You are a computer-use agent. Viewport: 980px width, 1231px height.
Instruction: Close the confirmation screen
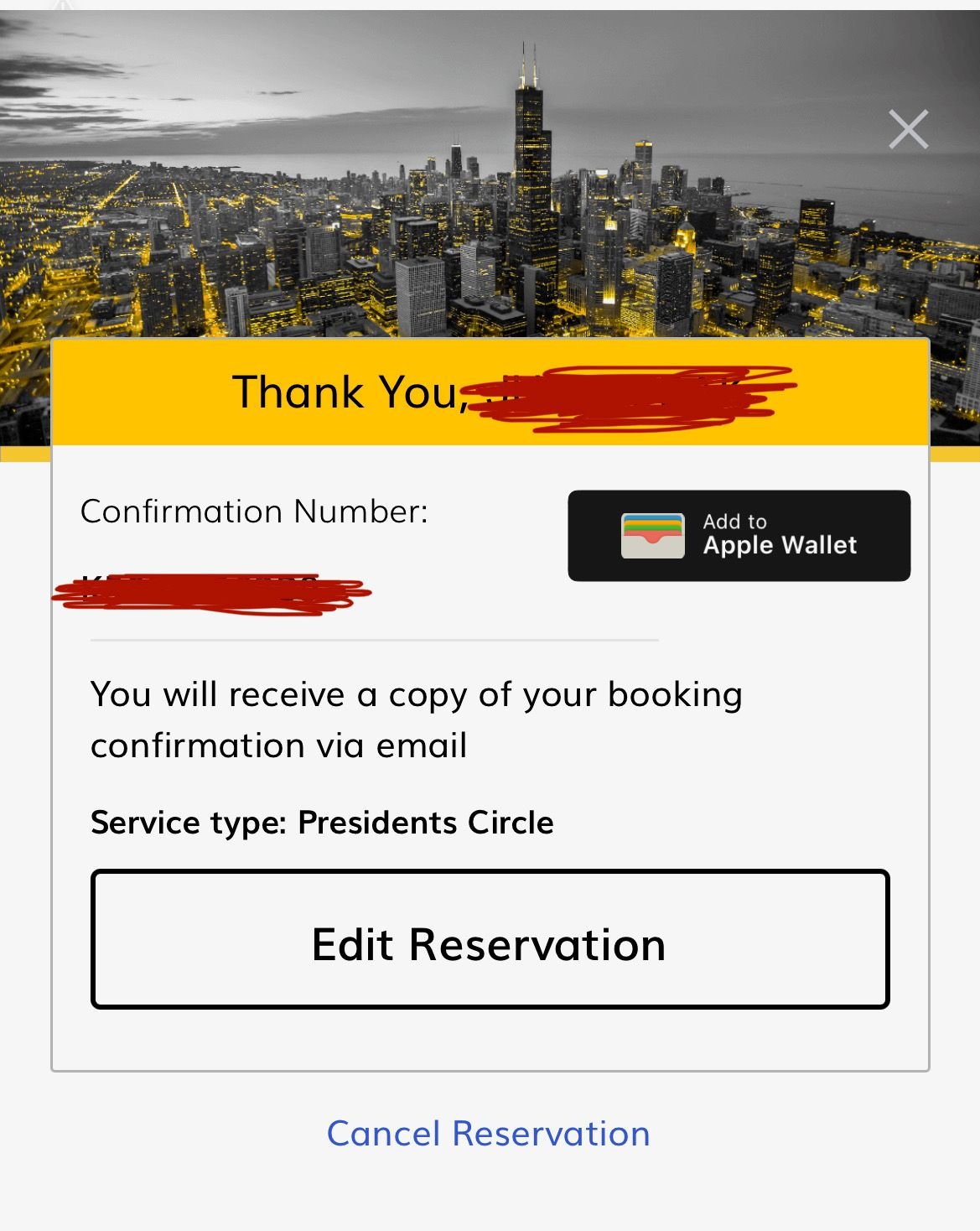(908, 130)
